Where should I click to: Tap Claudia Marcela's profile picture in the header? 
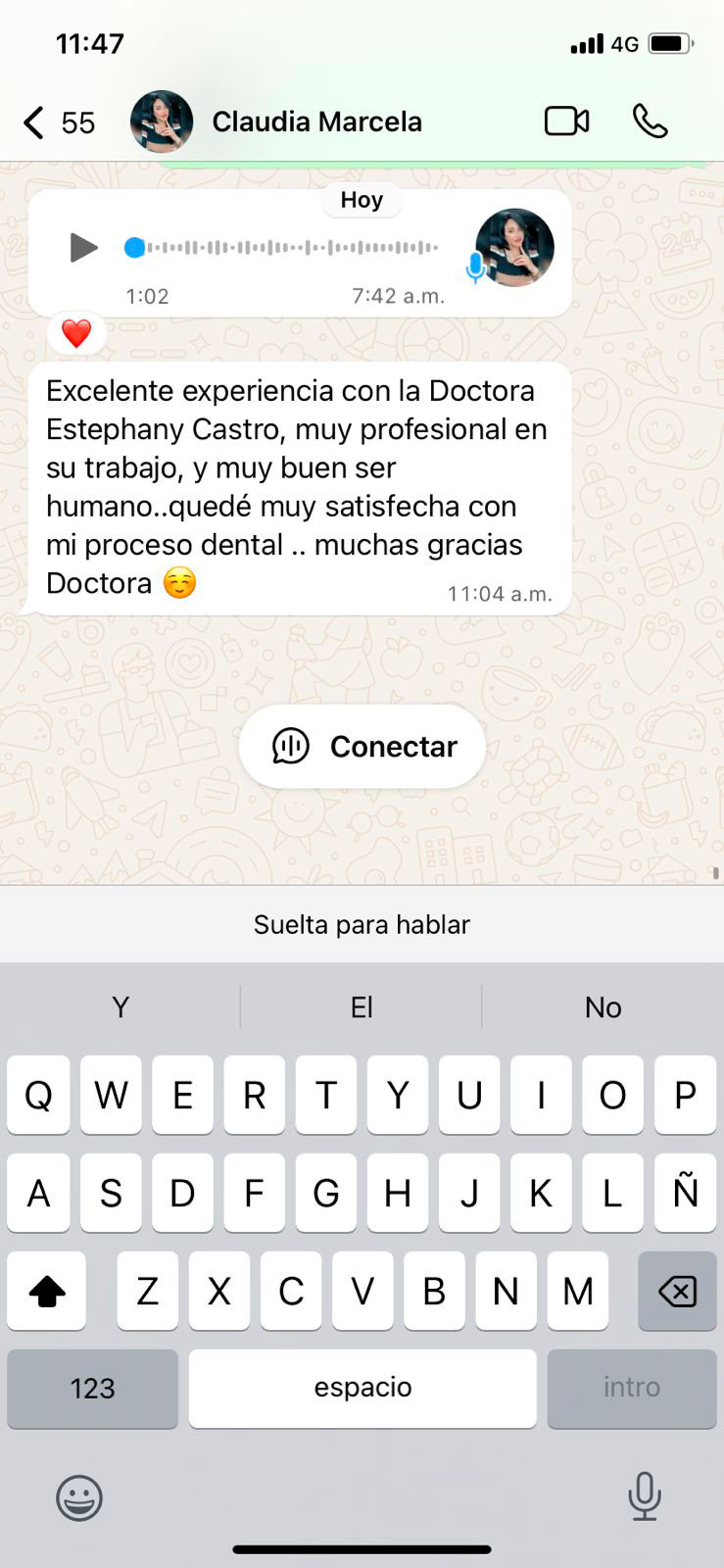(x=163, y=121)
